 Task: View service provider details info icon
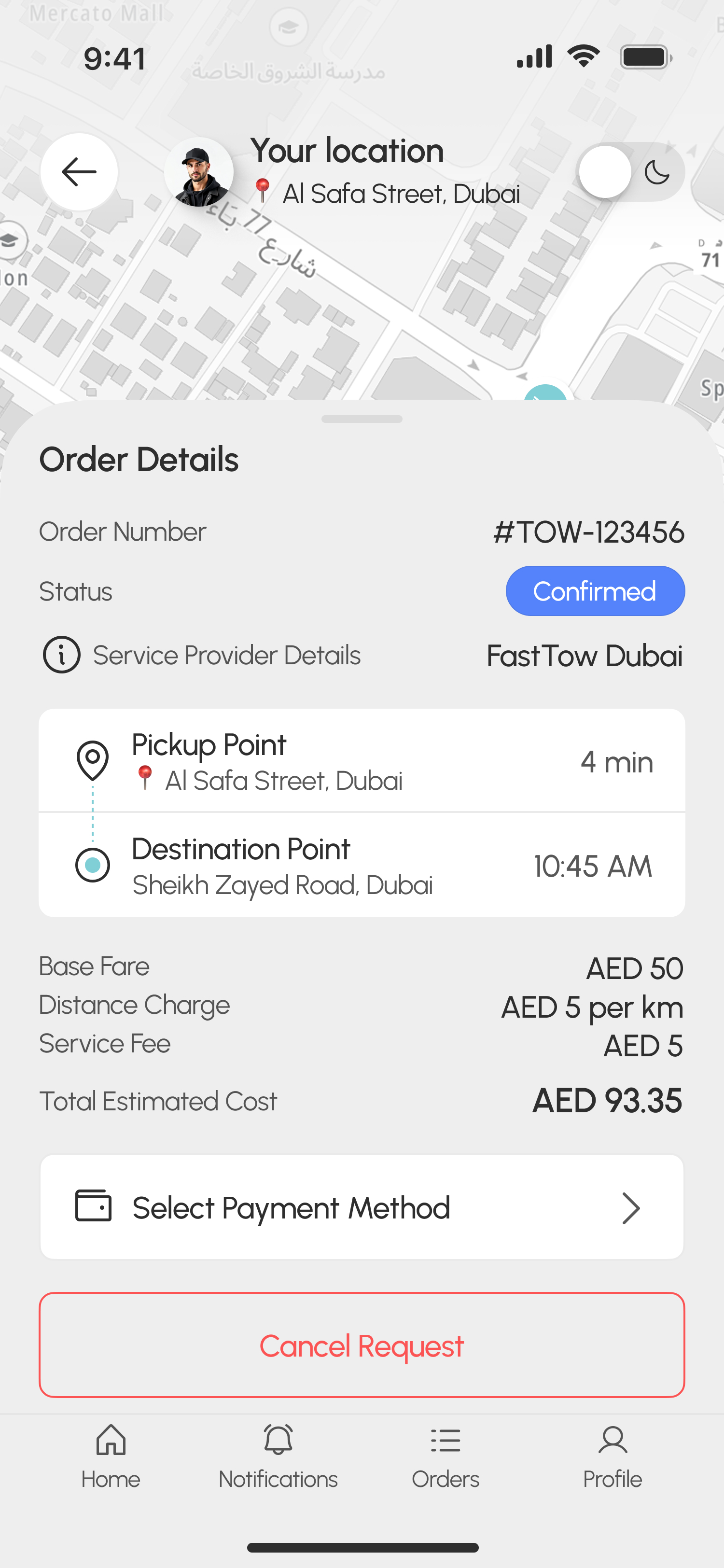coord(61,655)
